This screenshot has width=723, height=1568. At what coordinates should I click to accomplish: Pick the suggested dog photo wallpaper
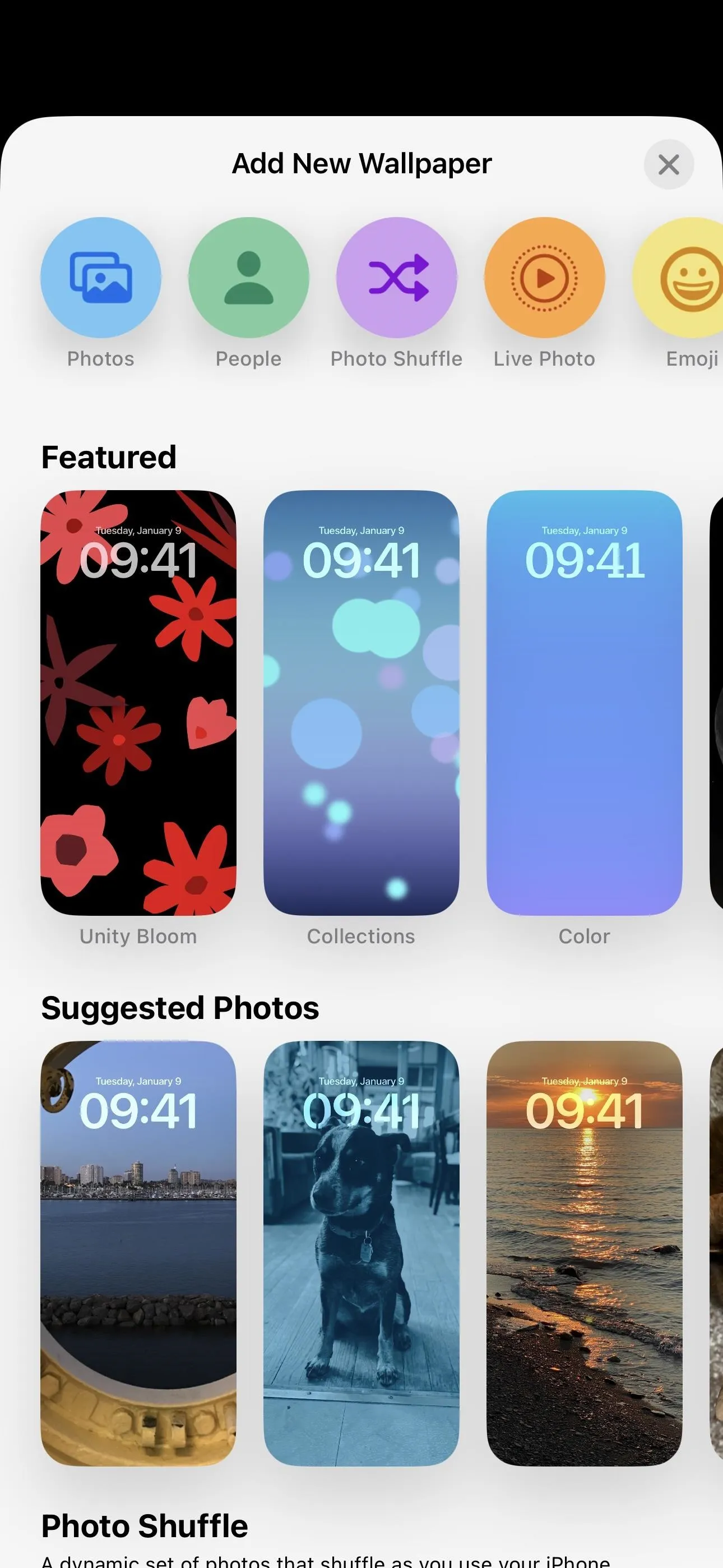(x=361, y=1253)
